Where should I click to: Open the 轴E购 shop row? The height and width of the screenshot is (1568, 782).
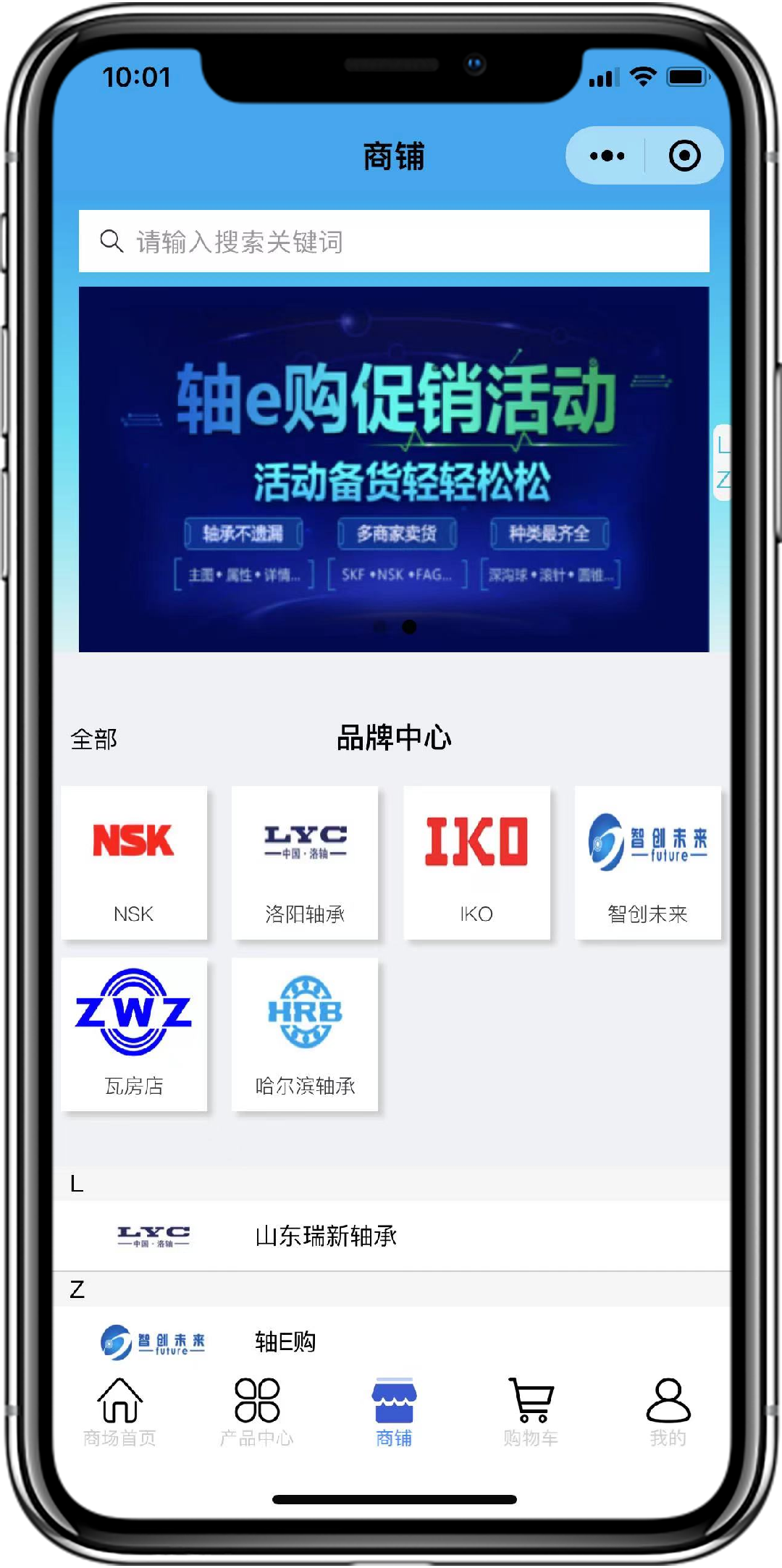pos(391,1341)
